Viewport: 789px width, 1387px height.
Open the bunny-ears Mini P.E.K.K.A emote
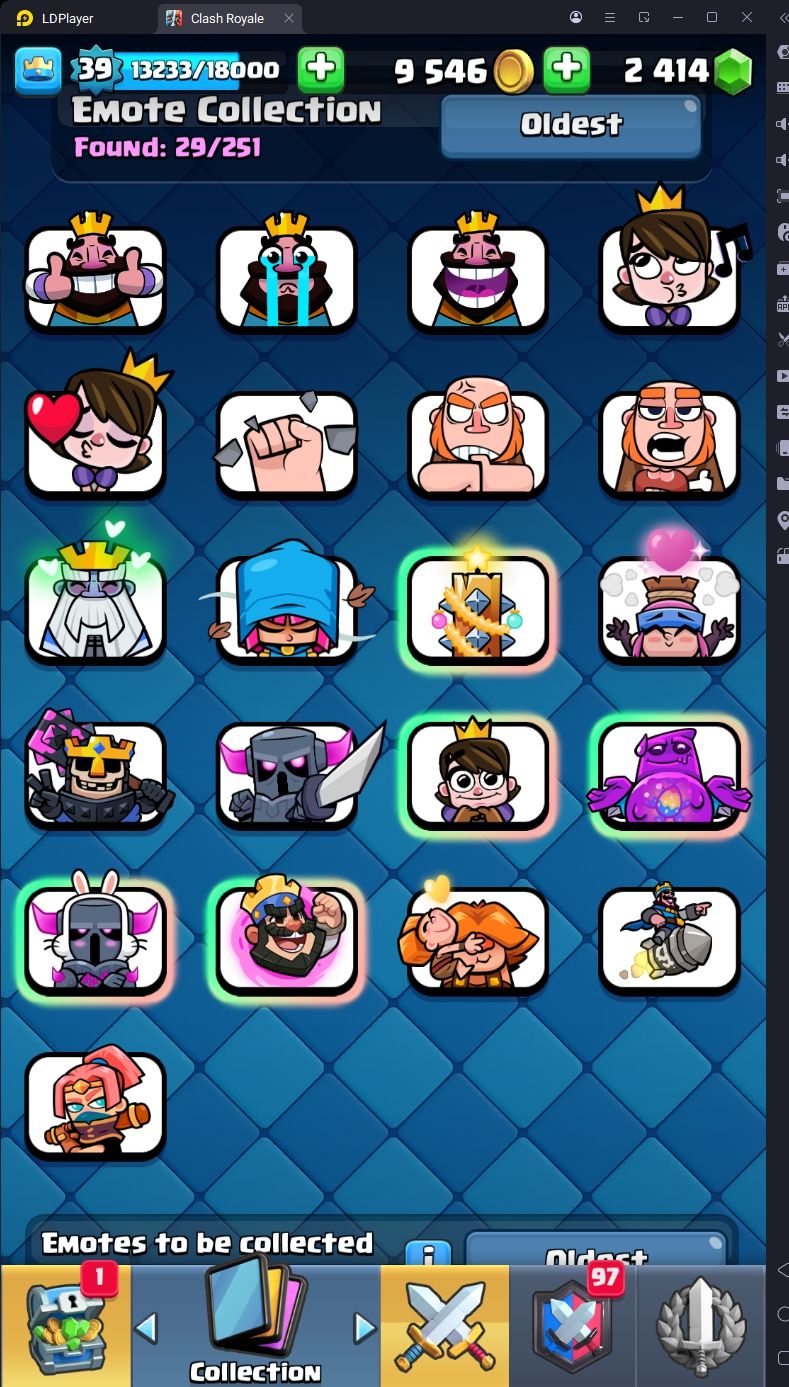[95, 937]
